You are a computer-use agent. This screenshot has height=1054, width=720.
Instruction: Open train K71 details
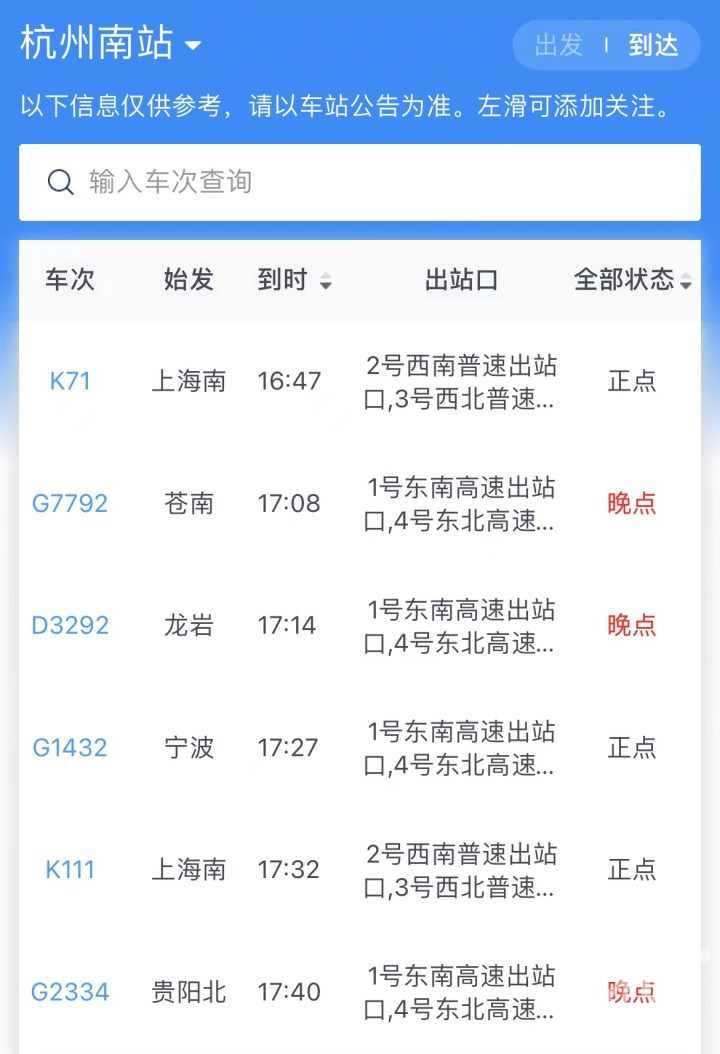pyautogui.click(x=69, y=381)
